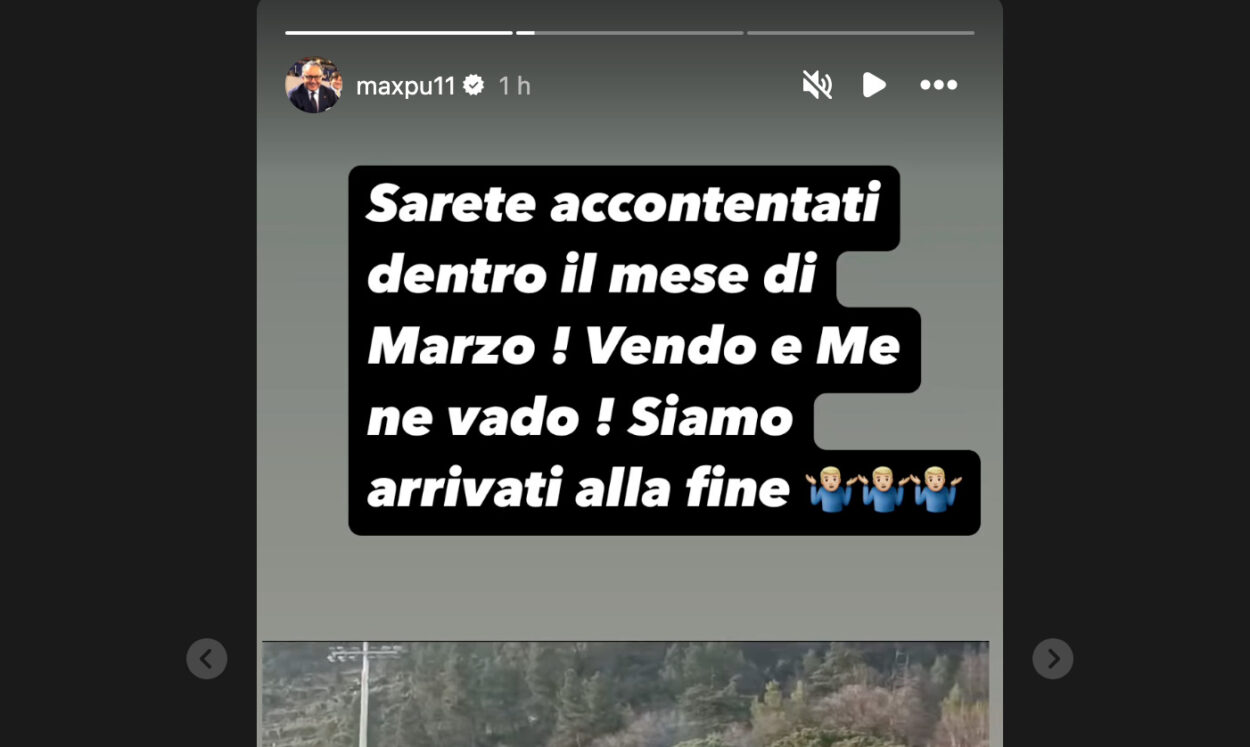The width and height of the screenshot is (1250, 747).
Task: Open maxpu11's profile picture
Action: [x=313, y=85]
